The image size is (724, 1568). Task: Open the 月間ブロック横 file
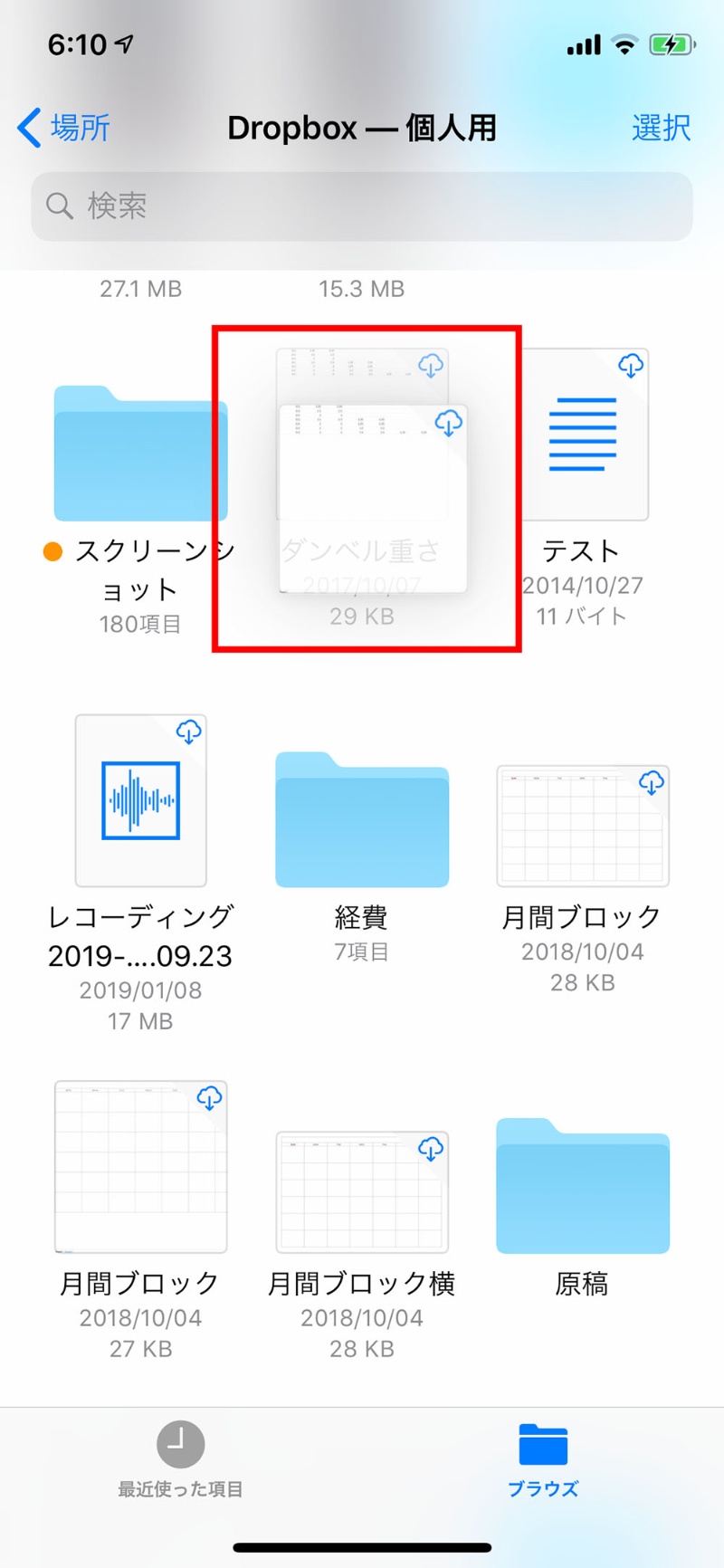(362, 1191)
